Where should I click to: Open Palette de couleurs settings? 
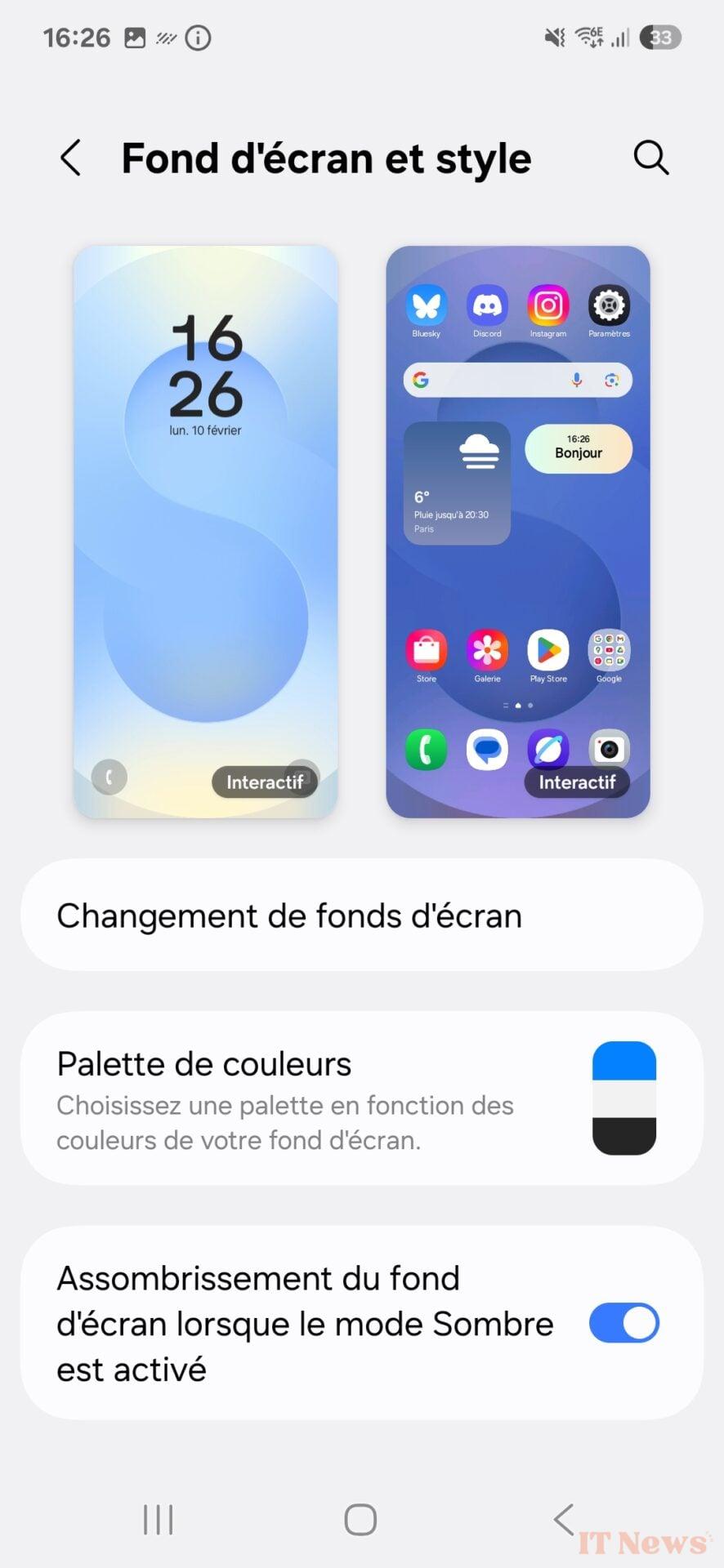[361, 1099]
